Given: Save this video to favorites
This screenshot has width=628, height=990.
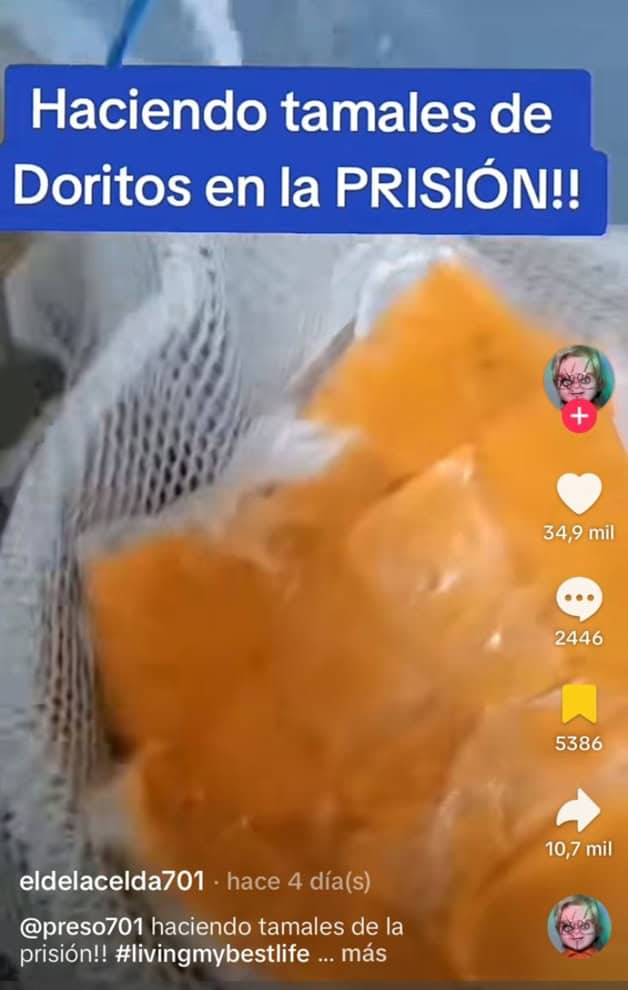Looking at the screenshot, I should click(x=578, y=704).
